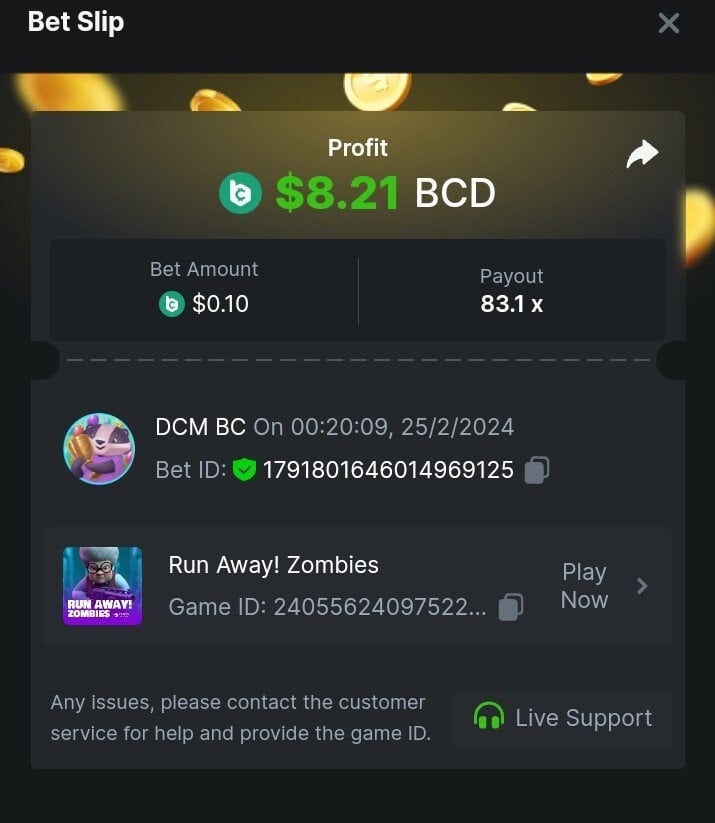
Task: Open DCM BC profile avatar
Action: 99,449
